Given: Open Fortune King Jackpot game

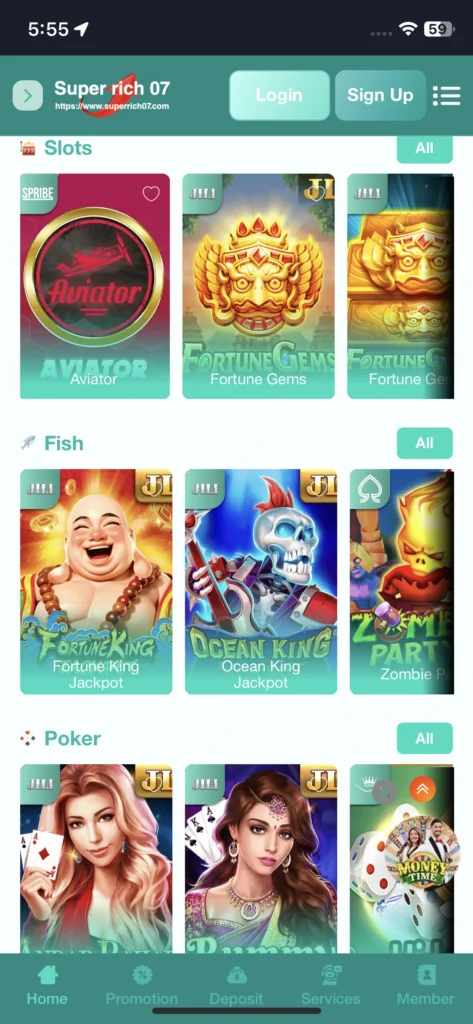Looking at the screenshot, I should pyautogui.click(x=96, y=581).
